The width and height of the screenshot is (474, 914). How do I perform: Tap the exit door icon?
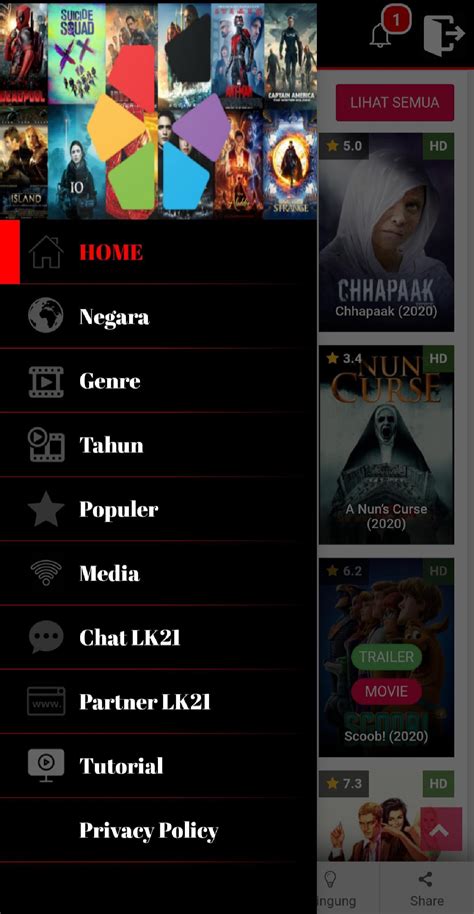click(x=444, y=35)
